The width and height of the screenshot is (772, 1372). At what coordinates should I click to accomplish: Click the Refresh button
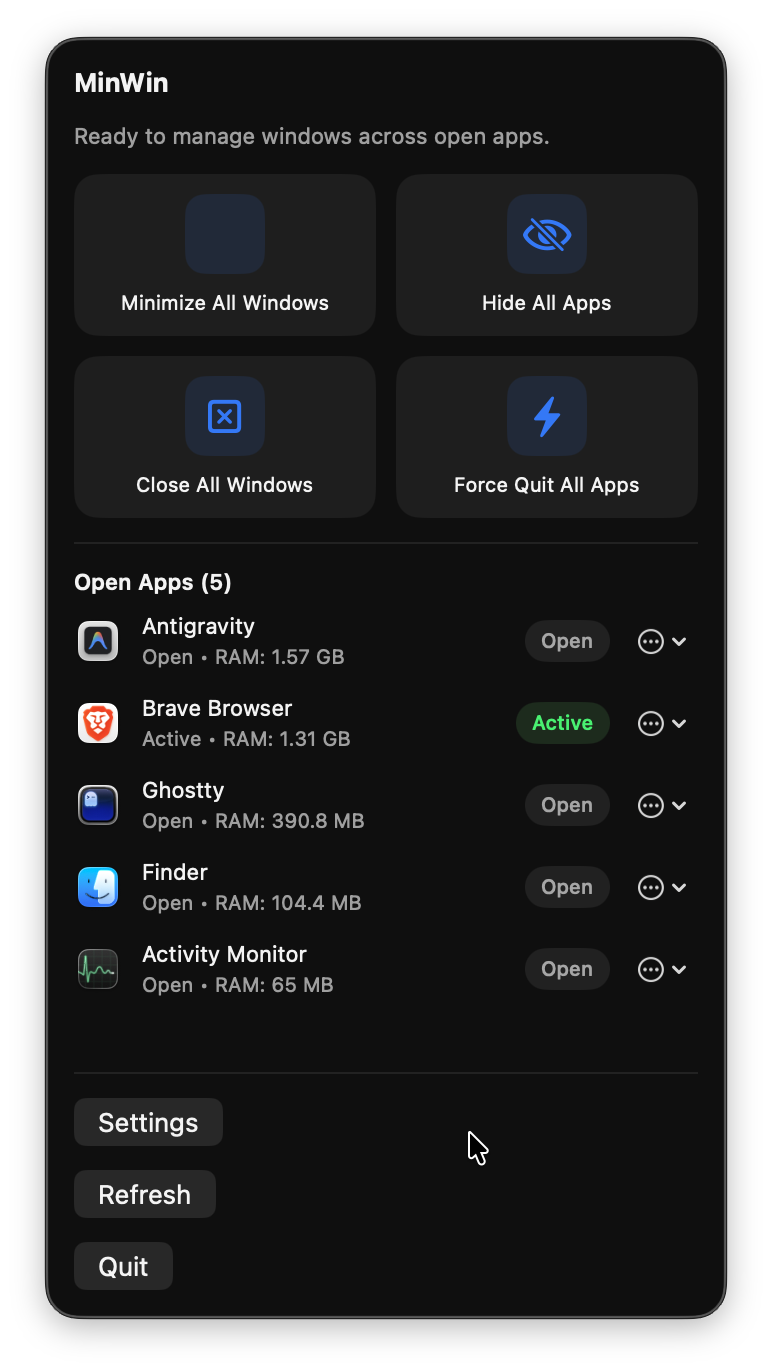pos(144,1194)
